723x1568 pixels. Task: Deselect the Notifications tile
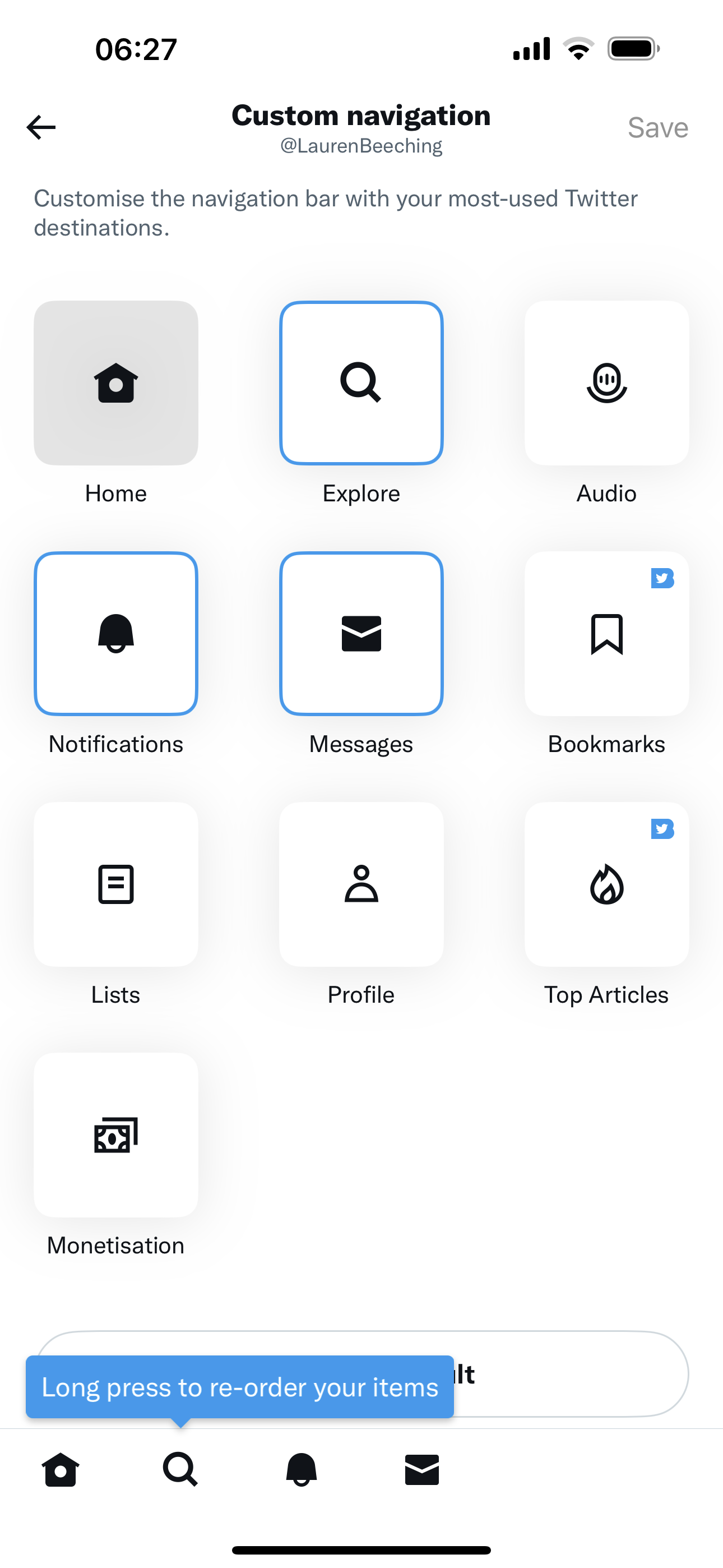coord(115,634)
